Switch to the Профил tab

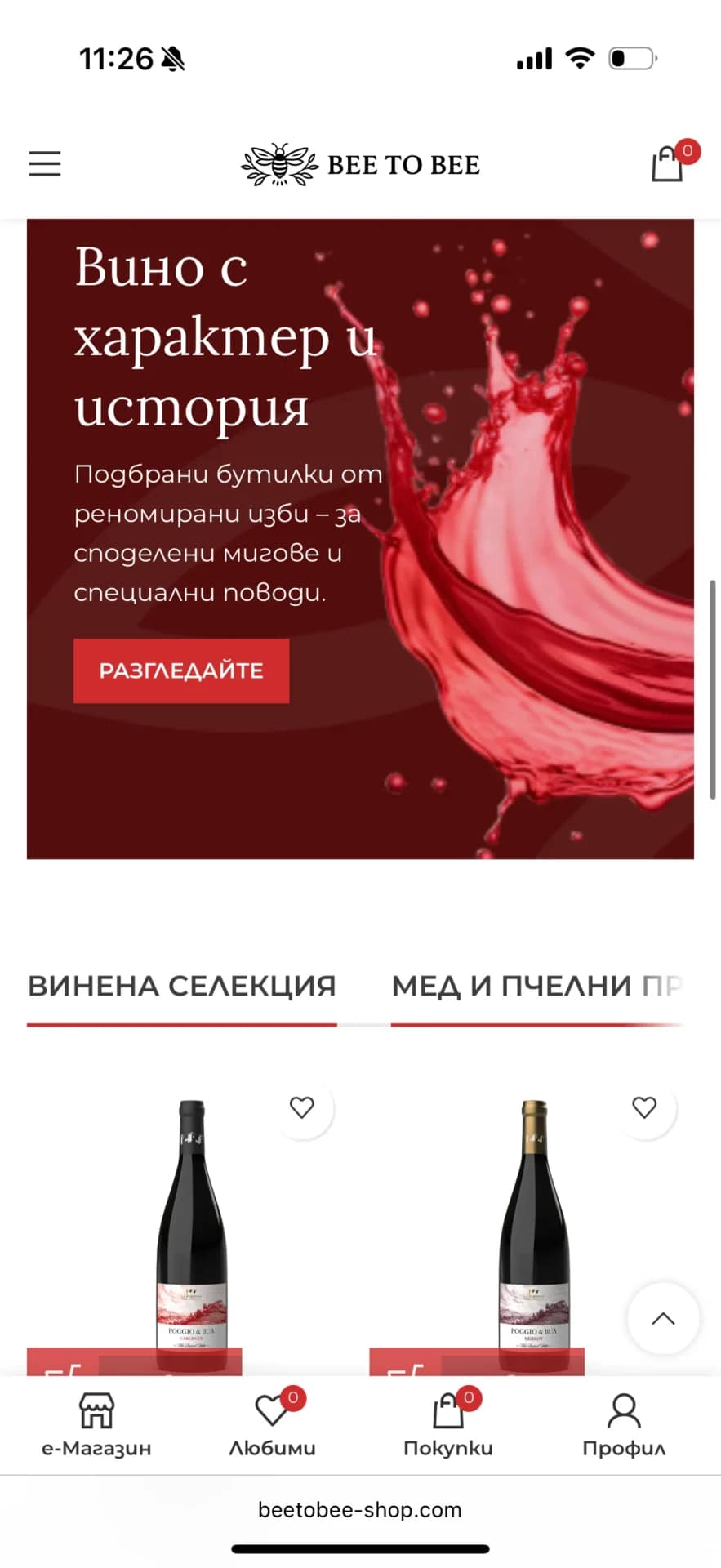[x=624, y=1425]
